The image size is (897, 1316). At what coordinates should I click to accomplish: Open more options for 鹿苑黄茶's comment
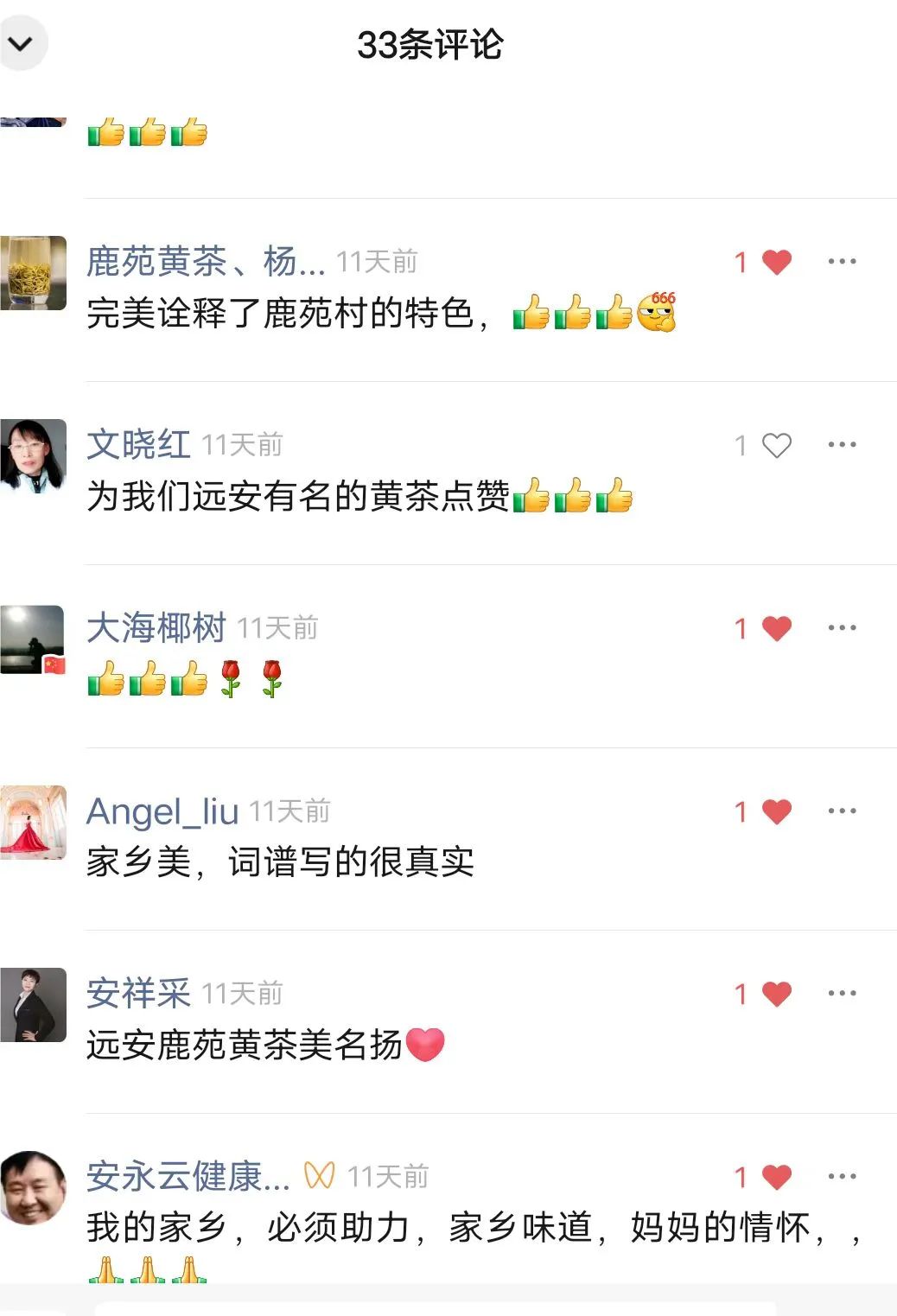click(842, 261)
